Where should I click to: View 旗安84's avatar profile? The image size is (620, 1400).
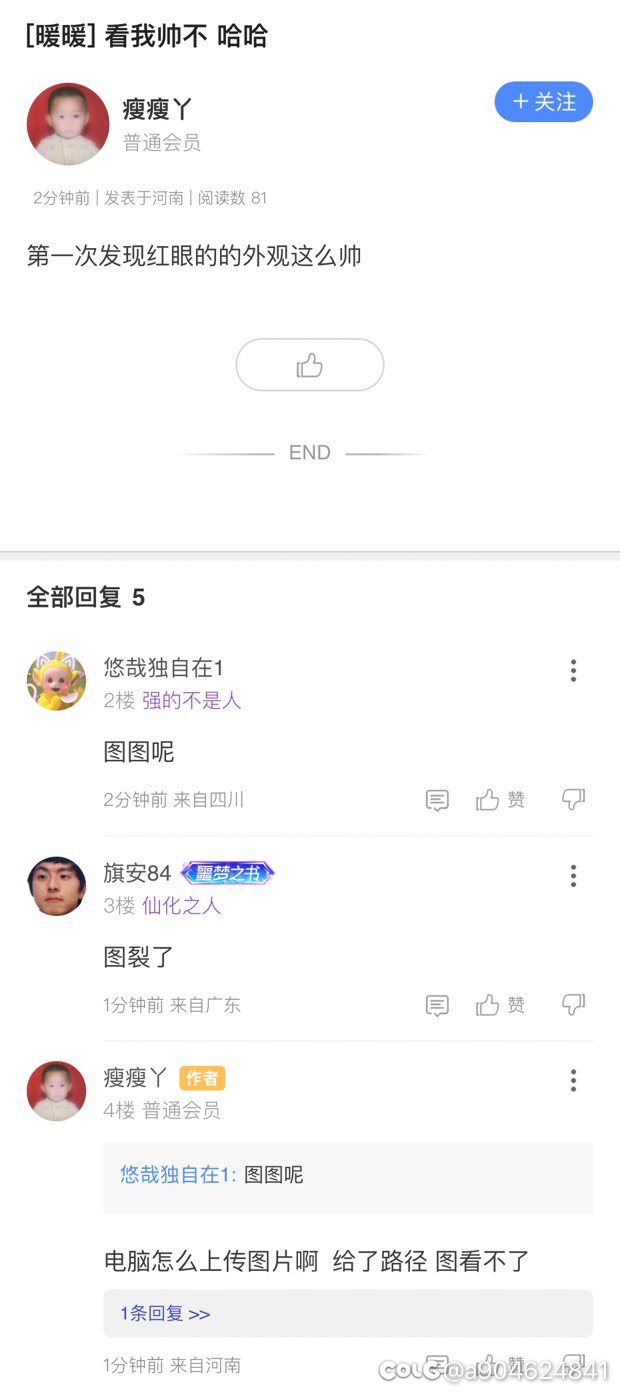[x=56, y=886]
